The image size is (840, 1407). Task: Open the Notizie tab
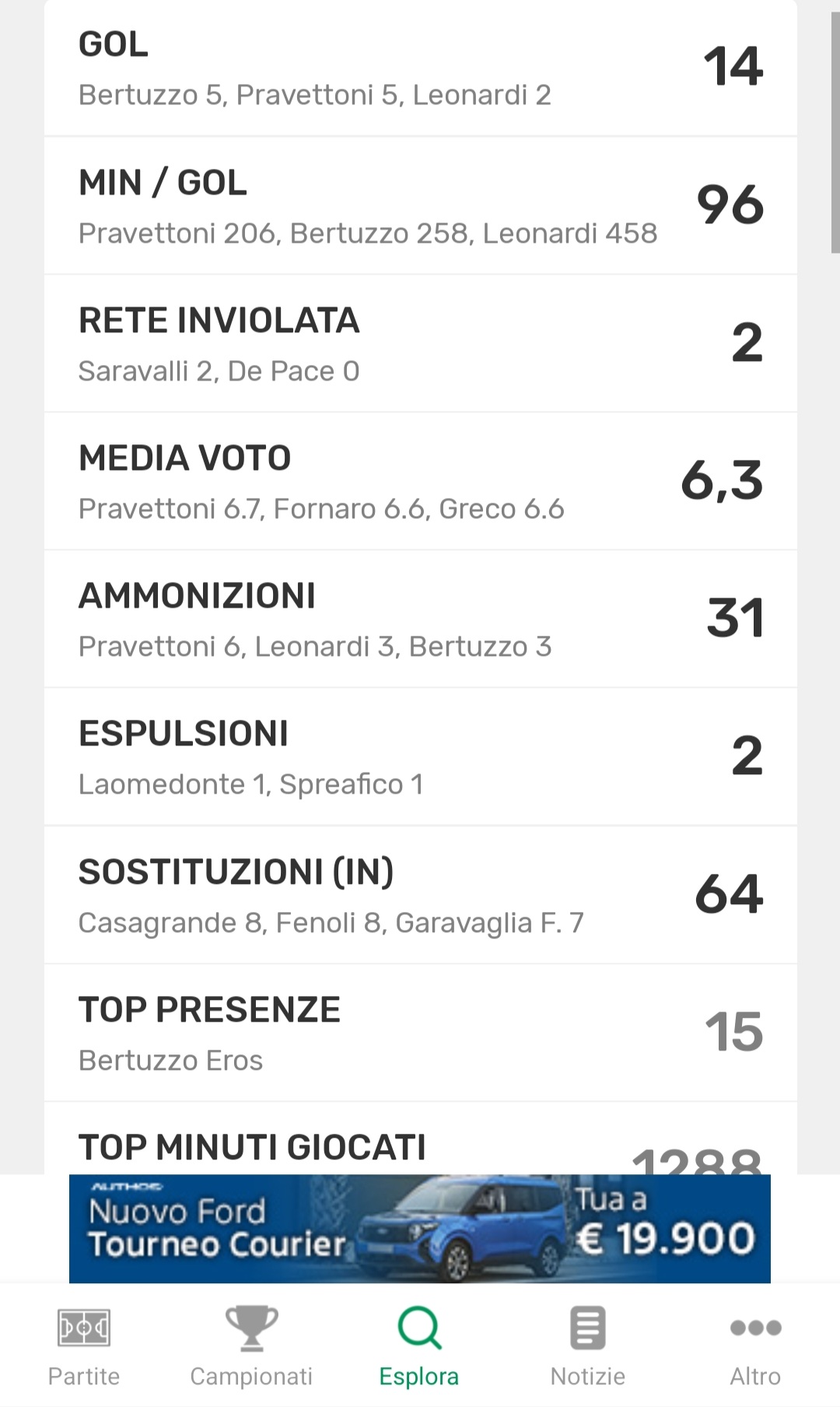[x=587, y=1346]
